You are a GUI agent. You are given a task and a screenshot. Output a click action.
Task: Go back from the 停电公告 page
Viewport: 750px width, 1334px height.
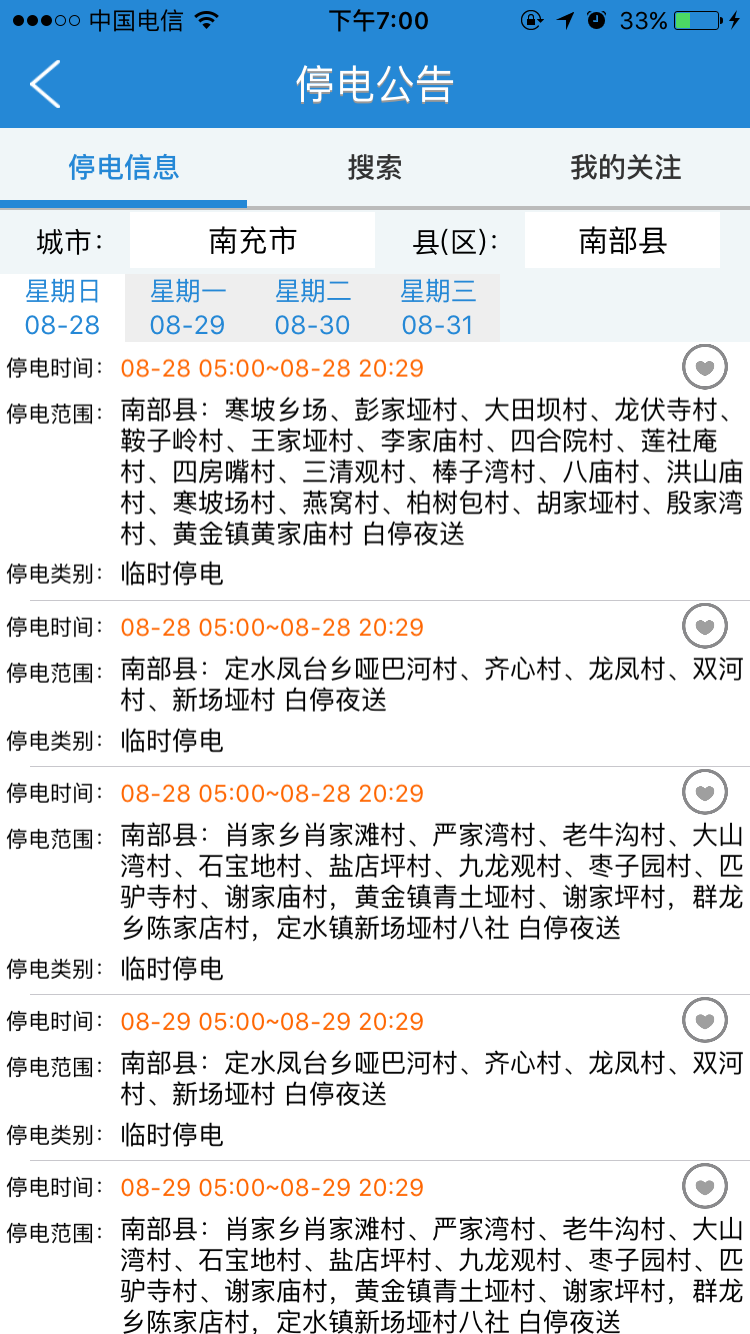(46, 84)
